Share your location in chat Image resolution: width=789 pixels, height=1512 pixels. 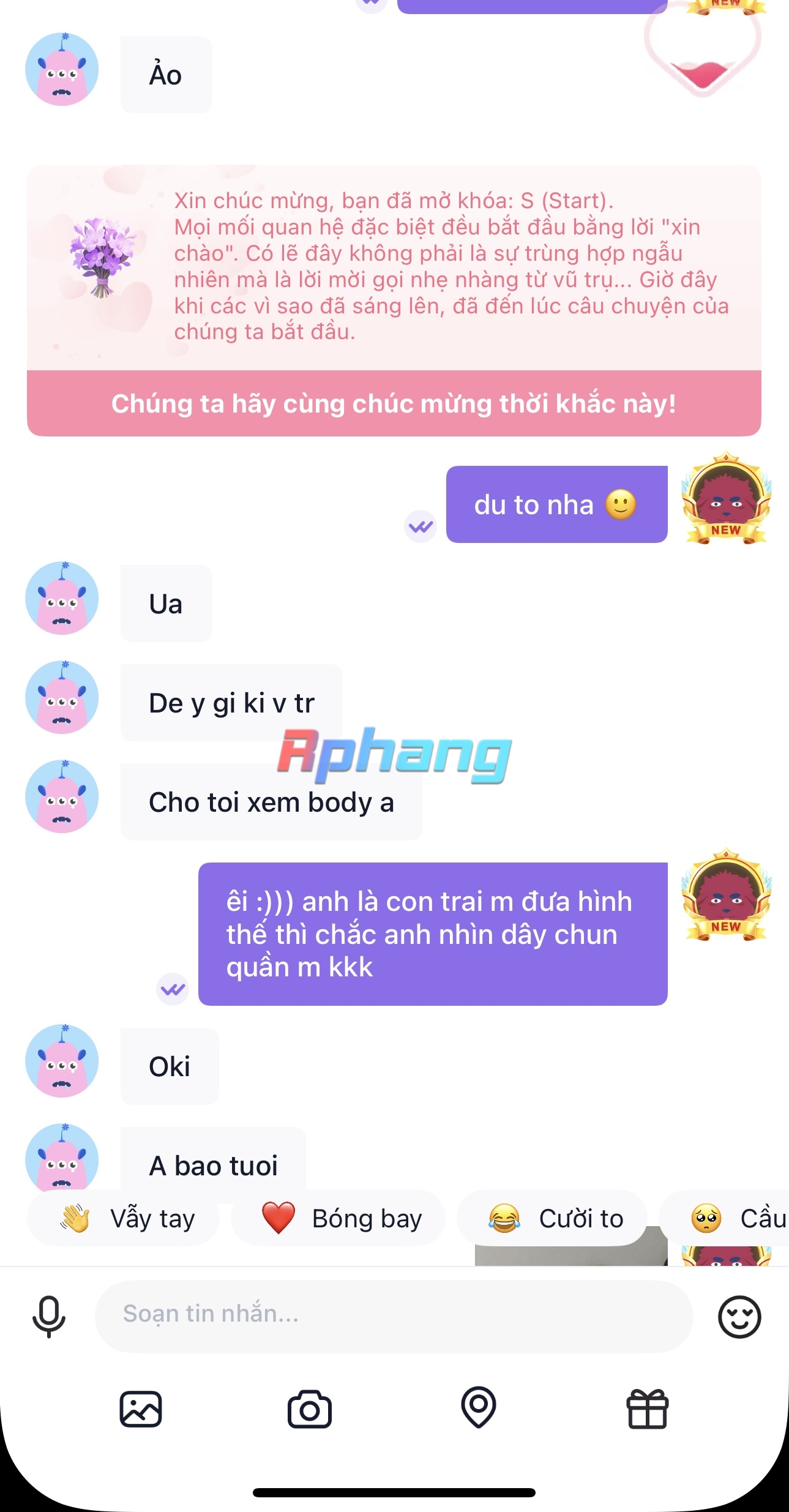(x=478, y=1407)
